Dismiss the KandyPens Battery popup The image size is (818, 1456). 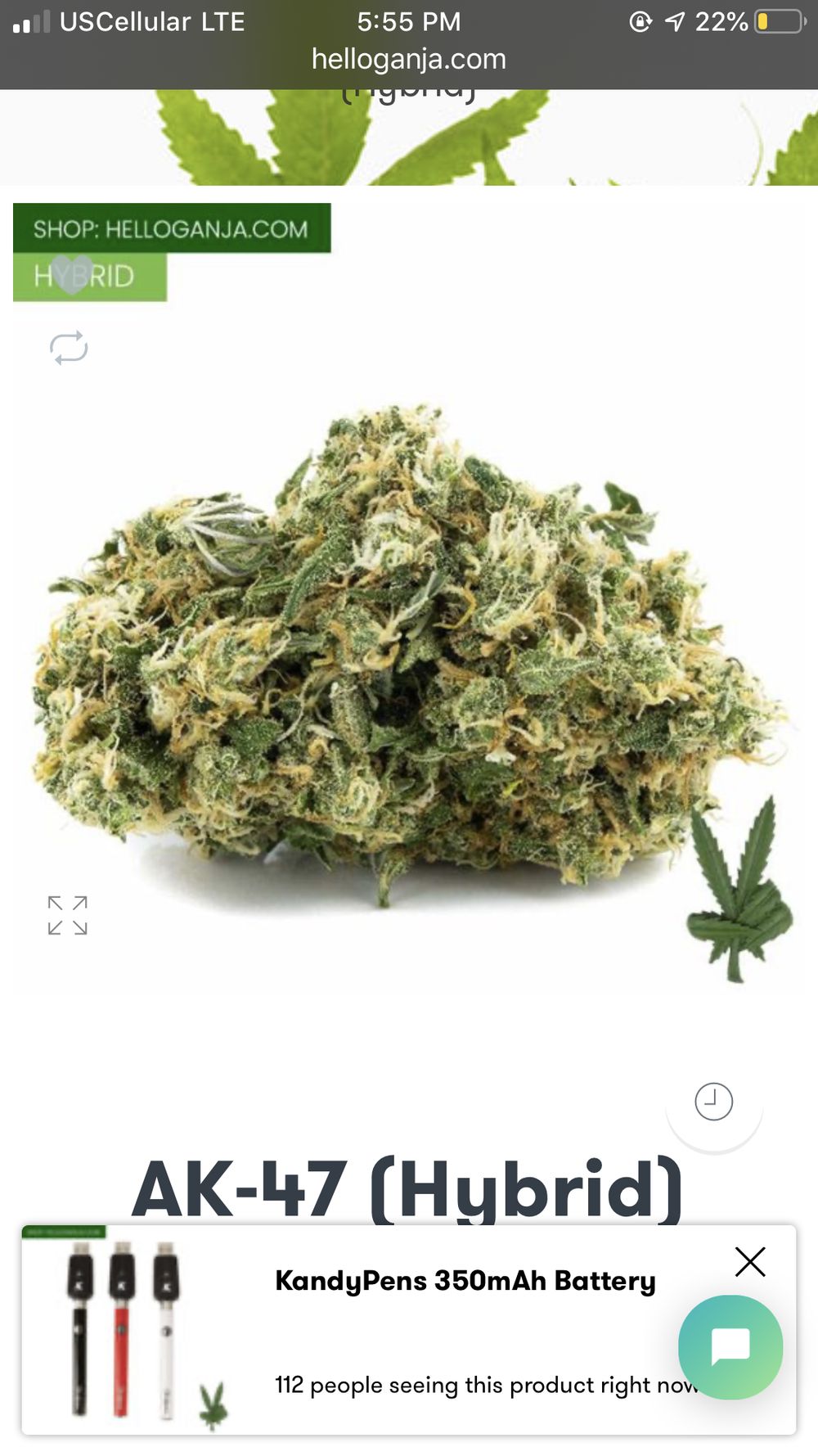750,1262
